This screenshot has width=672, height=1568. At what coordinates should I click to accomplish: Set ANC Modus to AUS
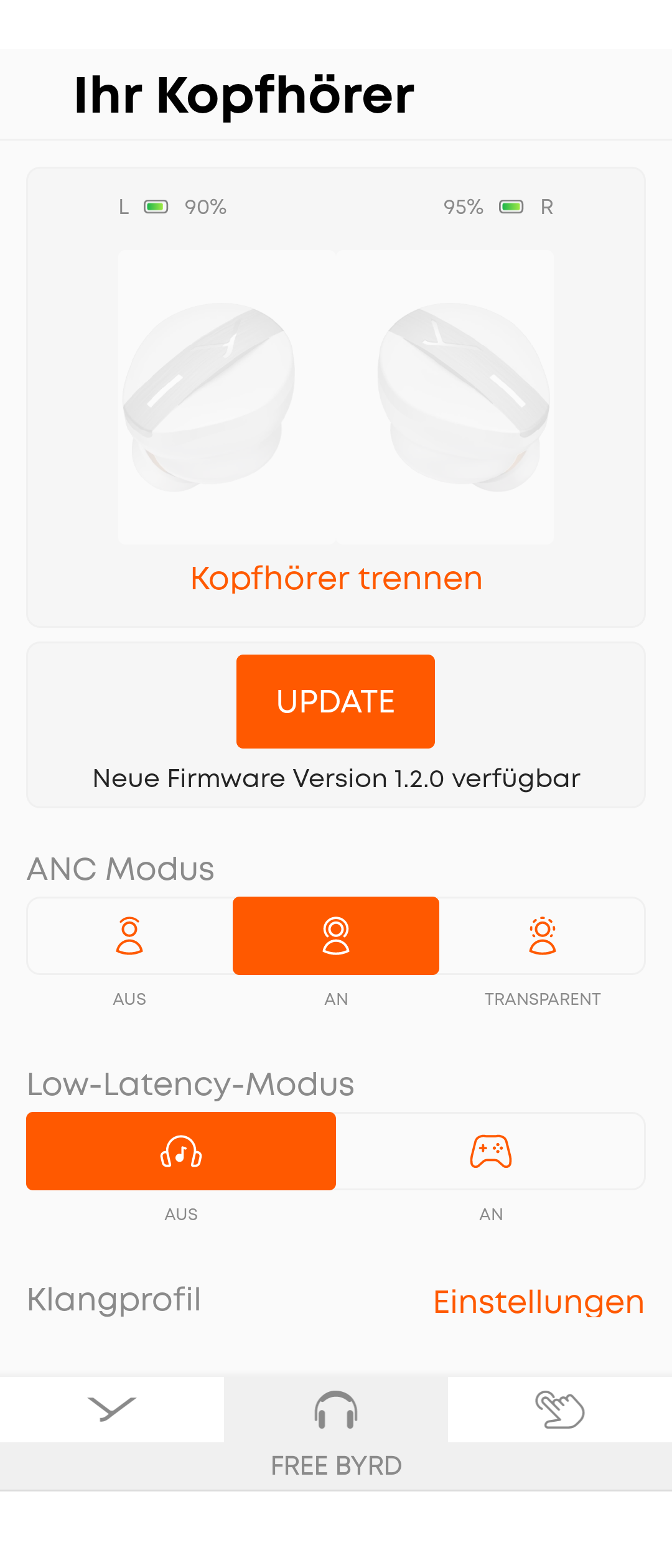click(129, 936)
